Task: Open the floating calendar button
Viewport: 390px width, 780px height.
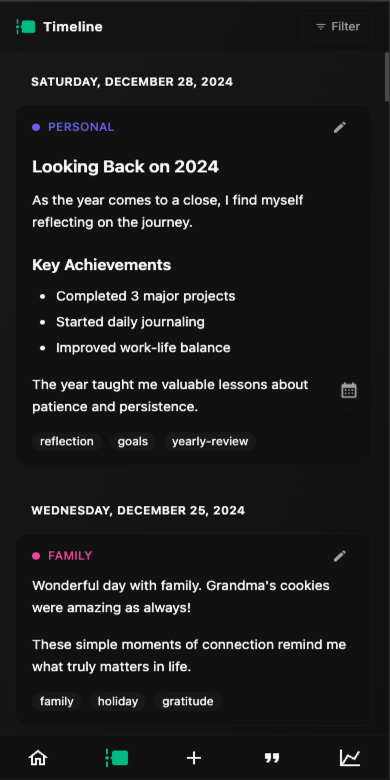Action: tap(349, 390)
